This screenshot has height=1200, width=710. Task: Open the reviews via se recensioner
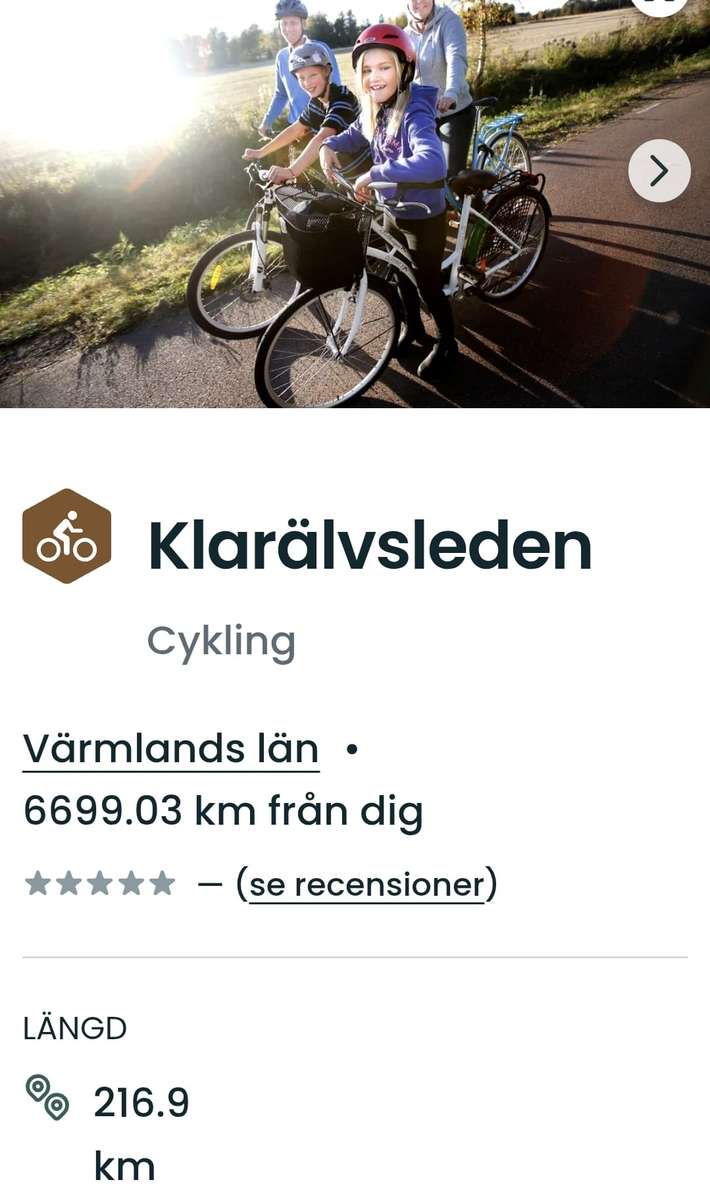click(366, 884)
